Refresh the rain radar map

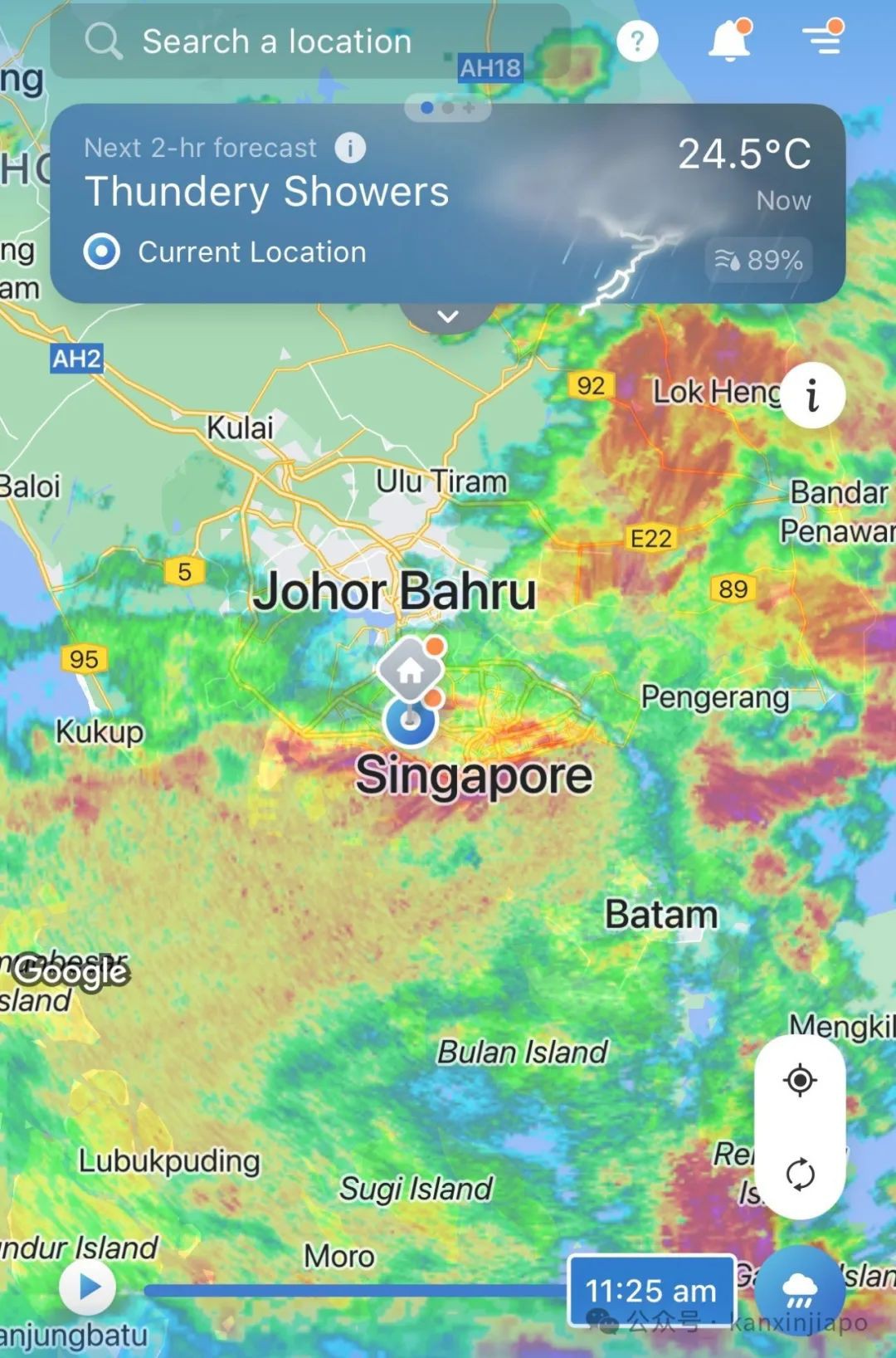[x=800, y=1174]
